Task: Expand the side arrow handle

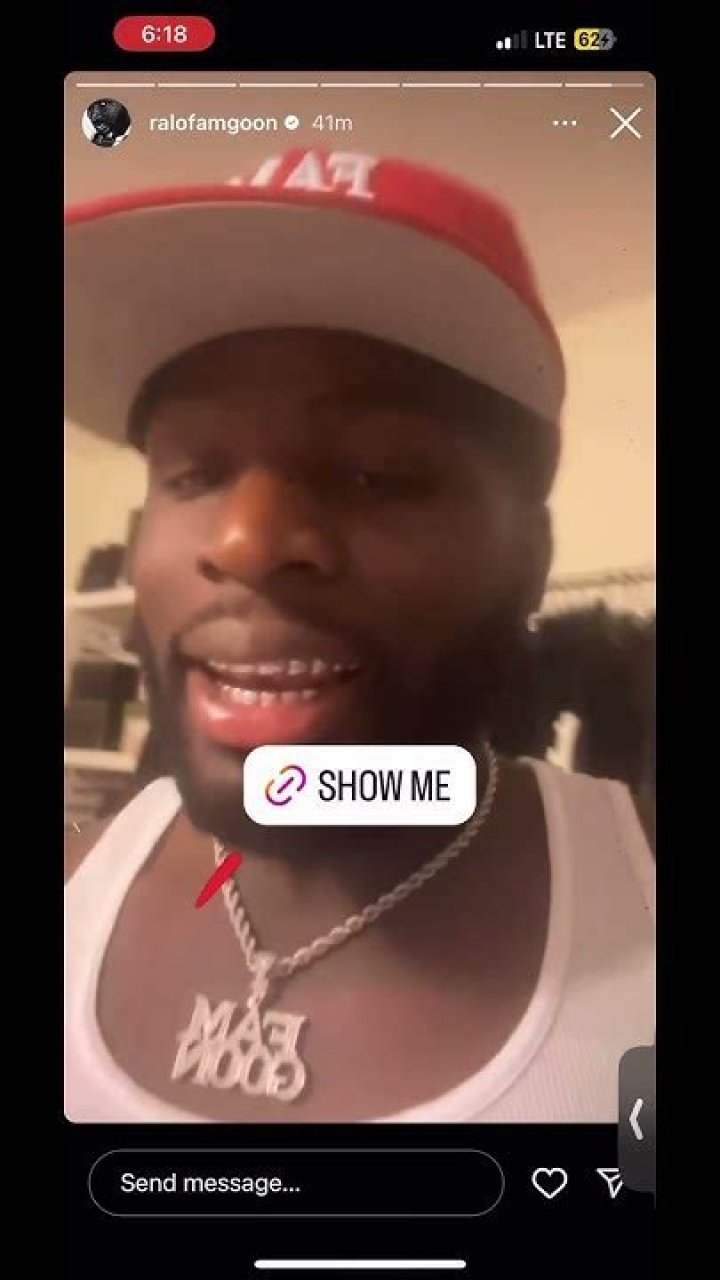Action: (636, 1119)
